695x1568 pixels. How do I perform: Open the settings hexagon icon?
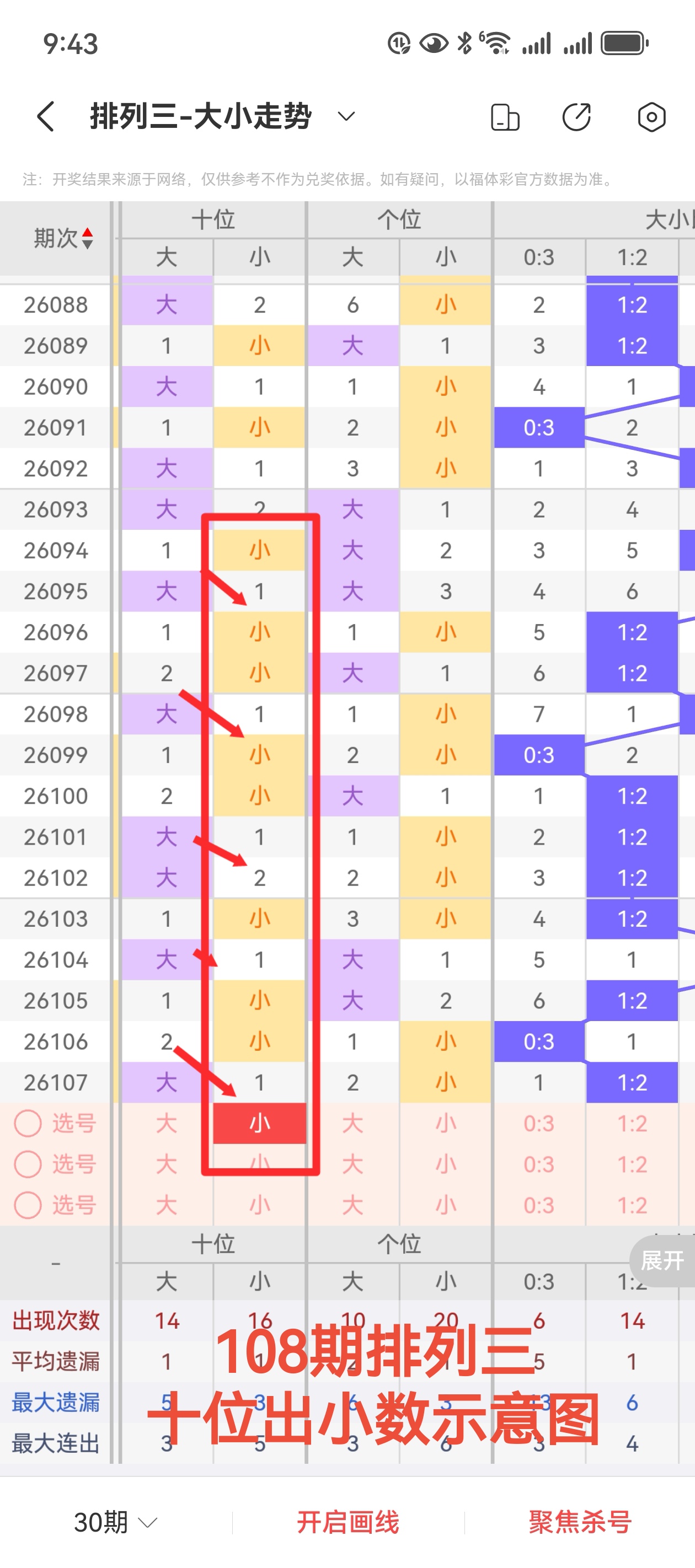pyautogui.click(x=651, y=117)
